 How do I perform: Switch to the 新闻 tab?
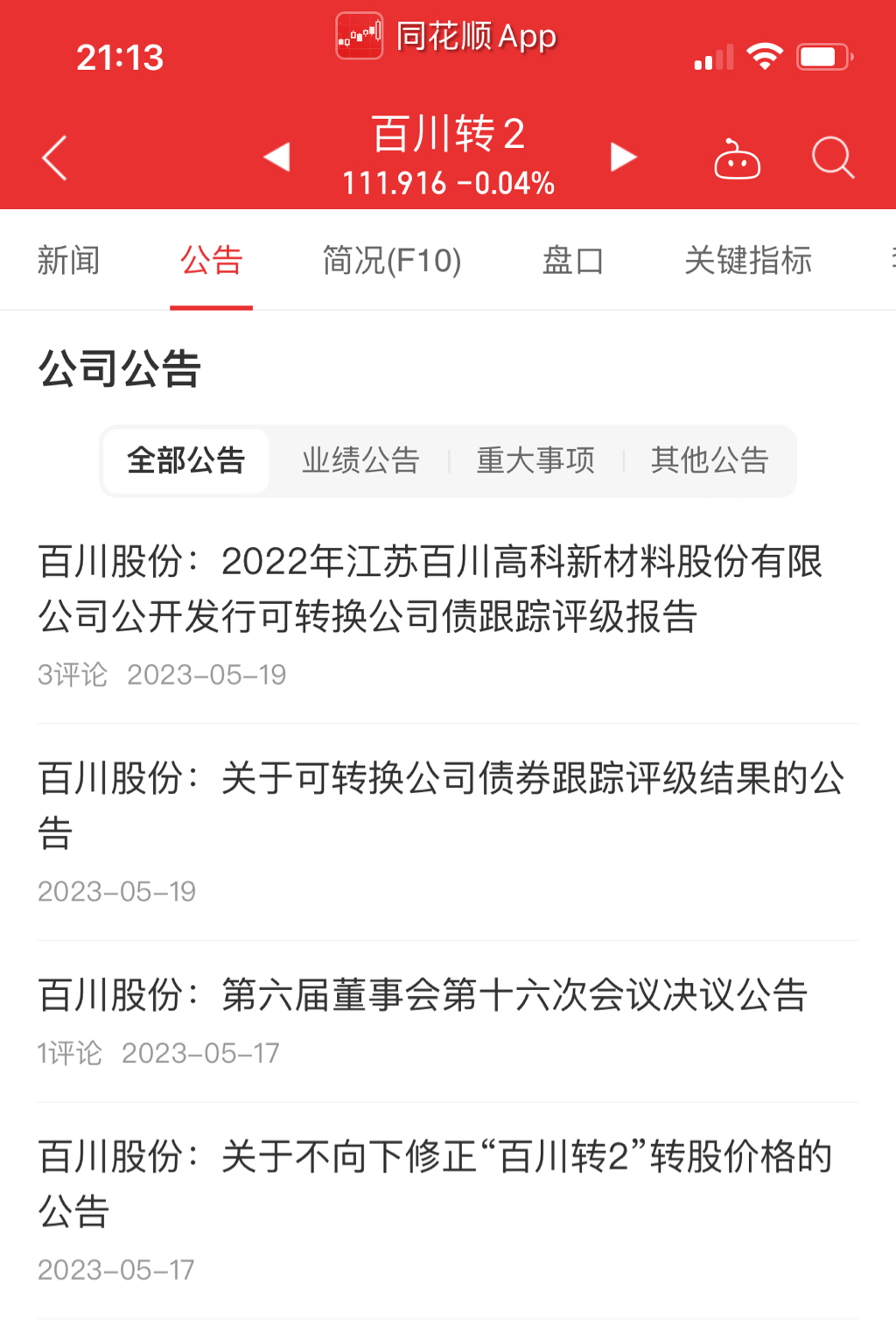click(68, 260)
